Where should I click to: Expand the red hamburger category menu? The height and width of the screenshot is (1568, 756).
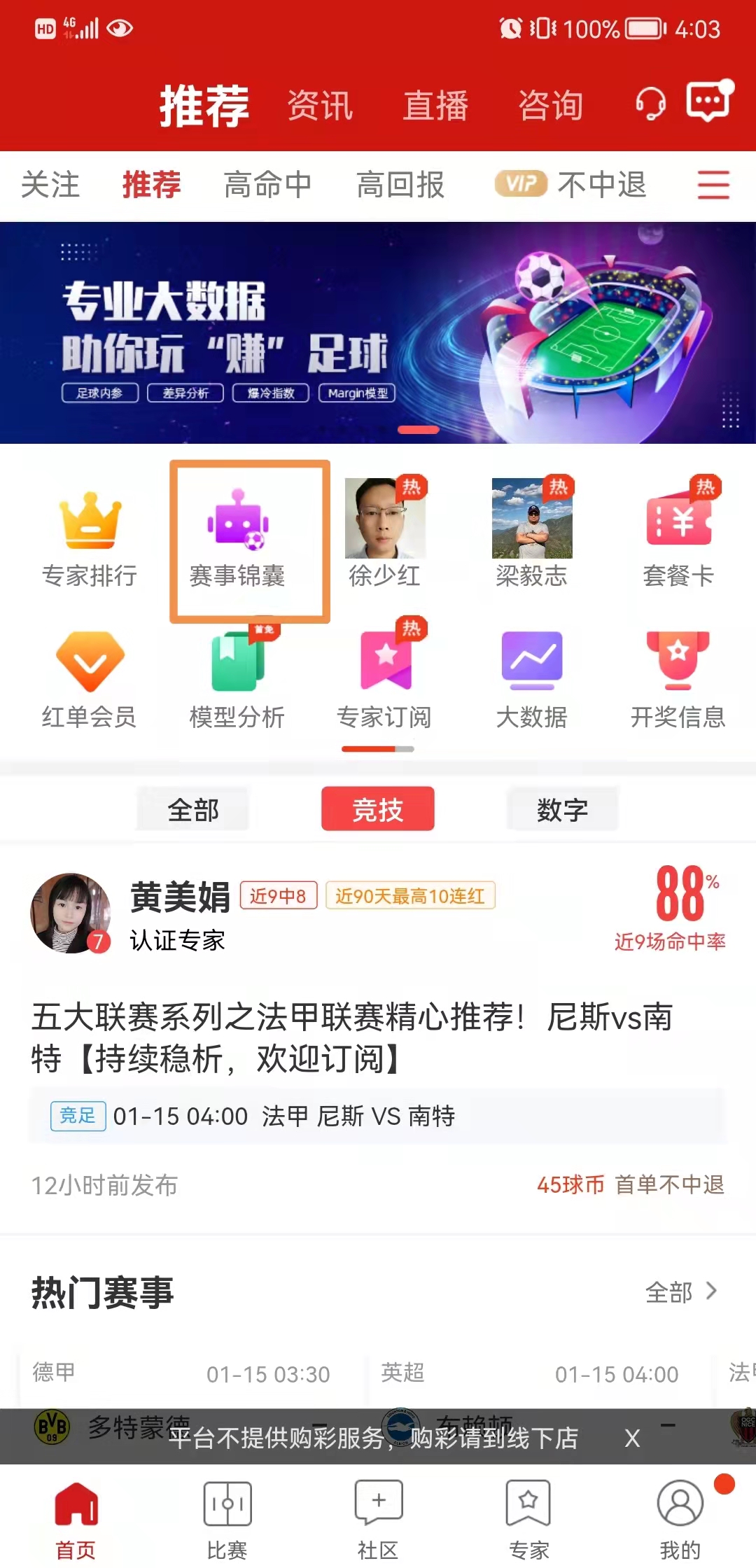pyautogui.click(x=713, y=185)
